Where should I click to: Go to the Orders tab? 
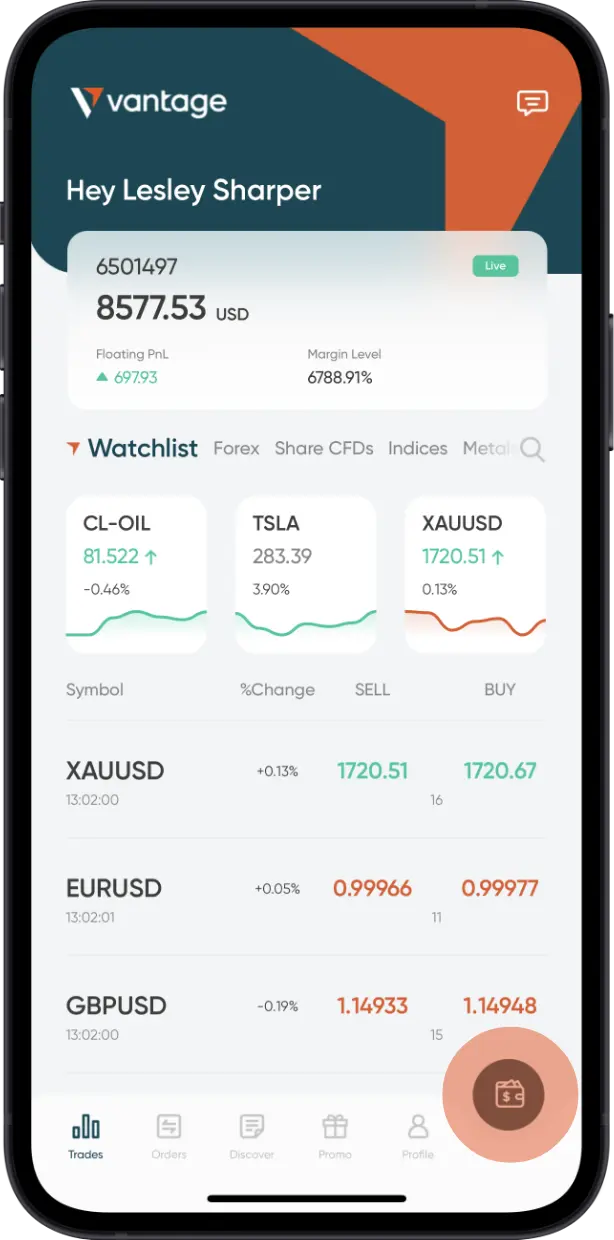(169, 1135)
